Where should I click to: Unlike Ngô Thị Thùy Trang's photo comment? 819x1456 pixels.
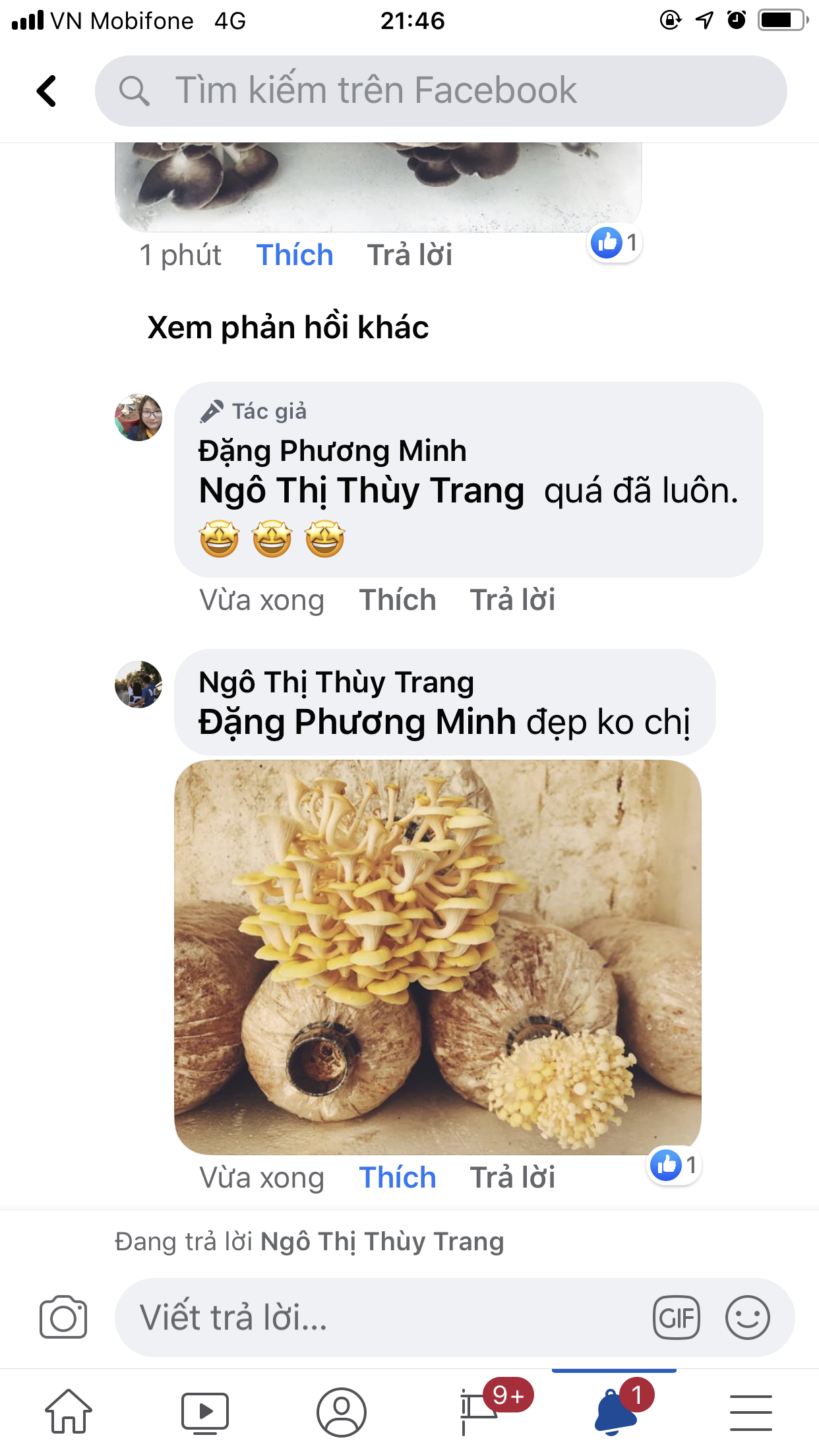click(x=397, y=1178)
